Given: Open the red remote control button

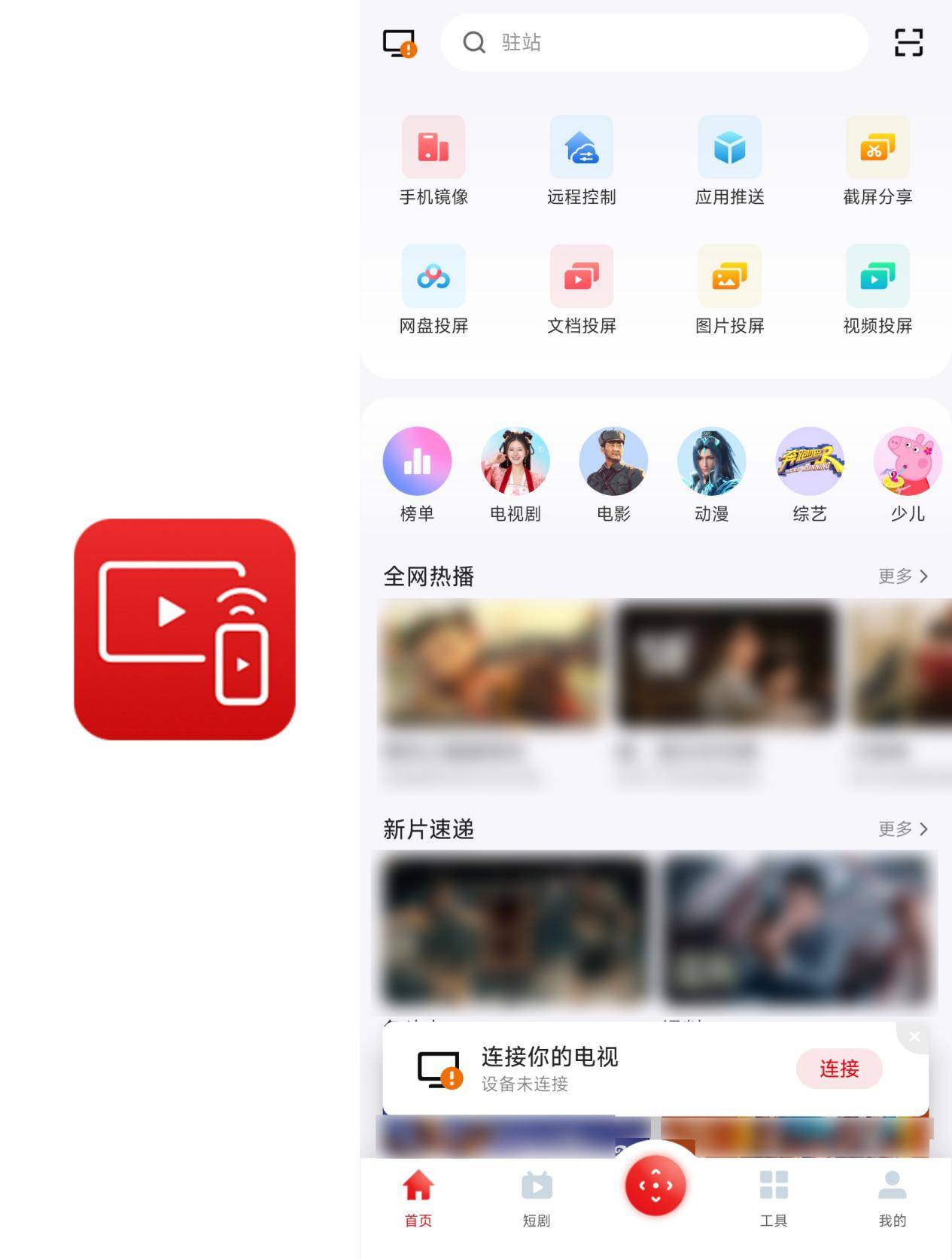Looking at the screenshot, I should (x=655, y=1185).
